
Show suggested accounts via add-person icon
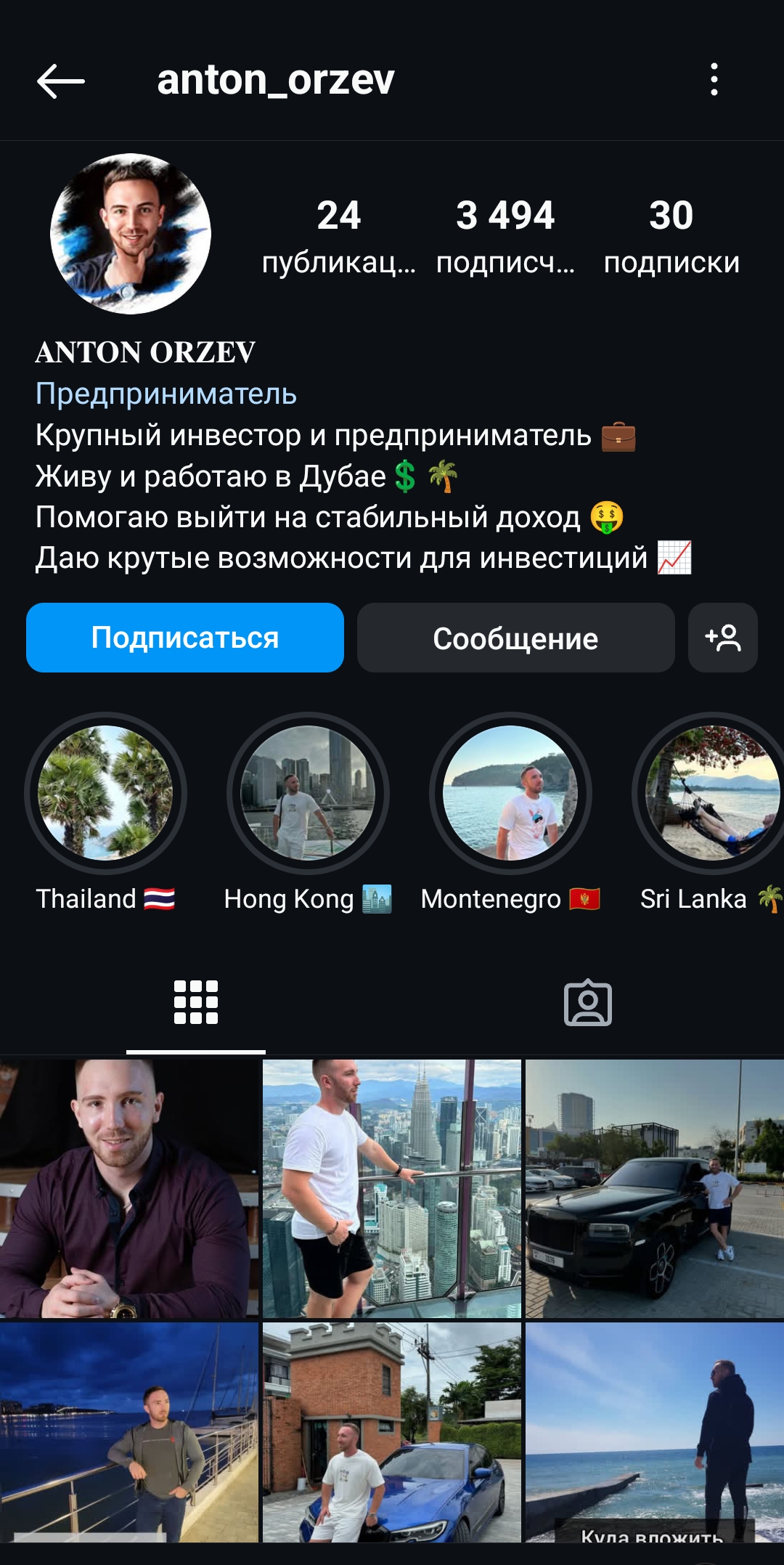[723, 638]
